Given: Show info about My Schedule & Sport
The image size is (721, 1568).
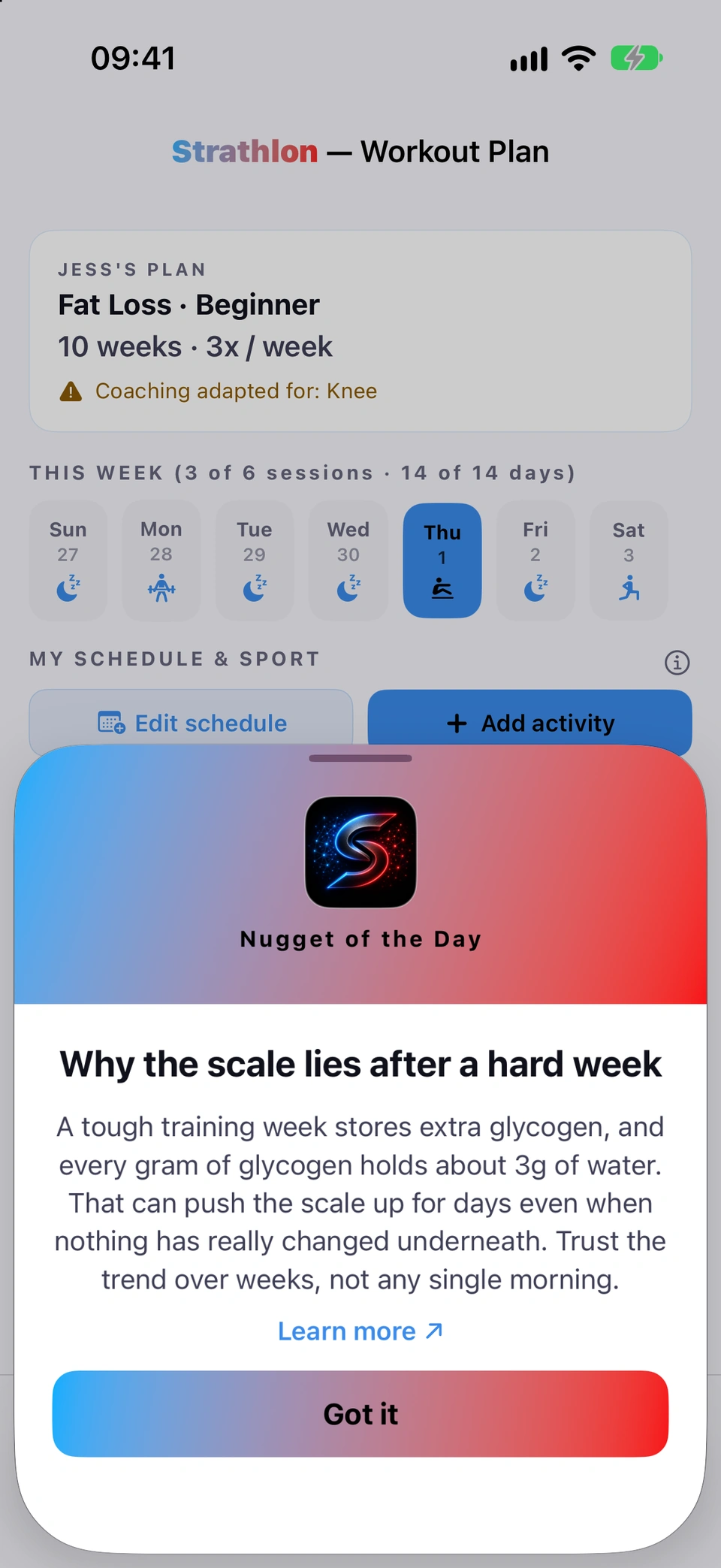Looking at the screenshot, I should pyautogui.click(x=677, y=662).
